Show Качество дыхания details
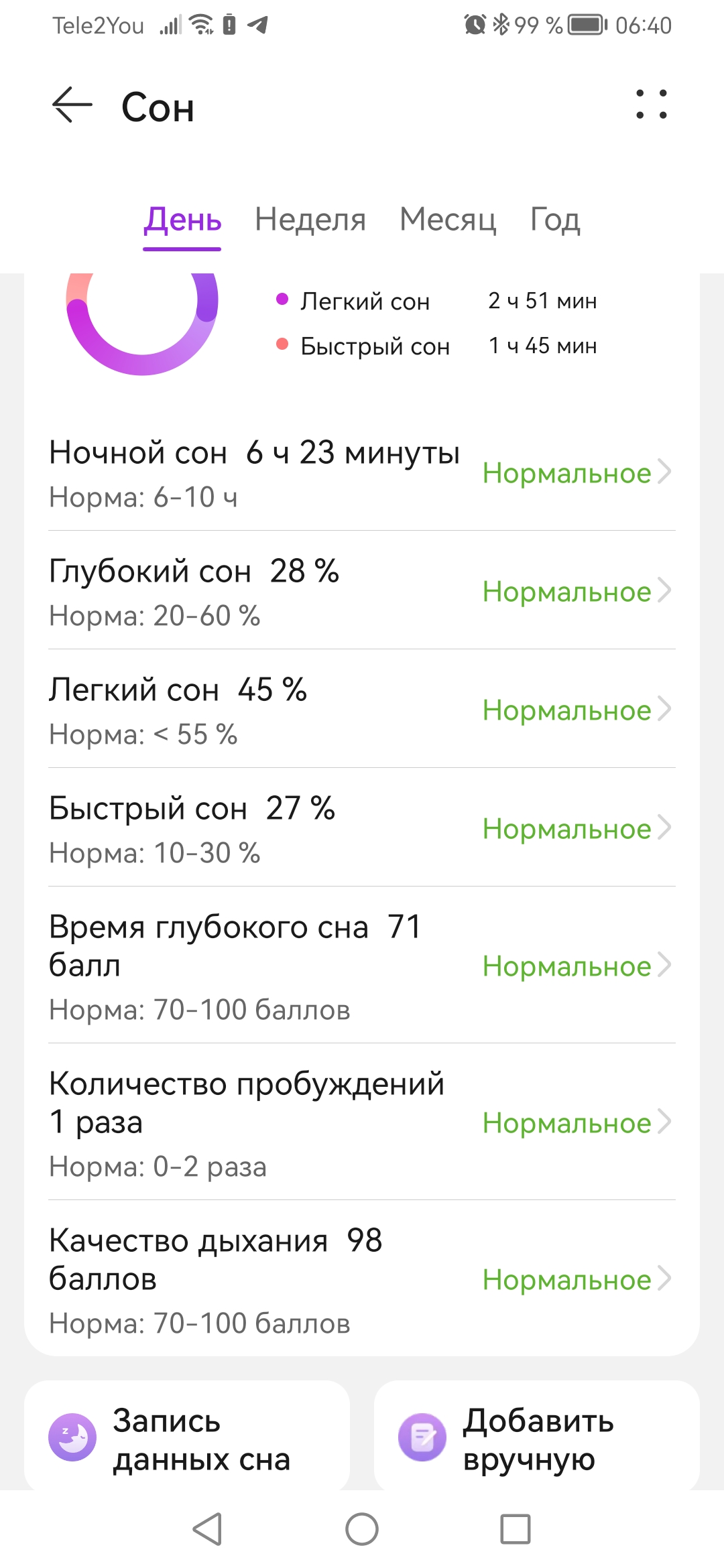The height and width of the screenshot is (1568, 724). pyautogui.click(x=362, y=1280)
